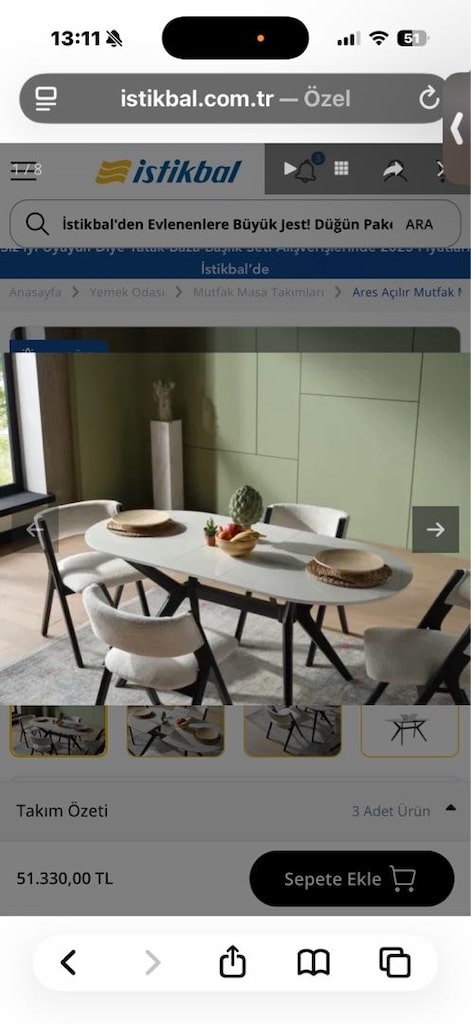
Task: Open the Safari page menu icon
Action: pyautogui.click(x=46, y=99)
